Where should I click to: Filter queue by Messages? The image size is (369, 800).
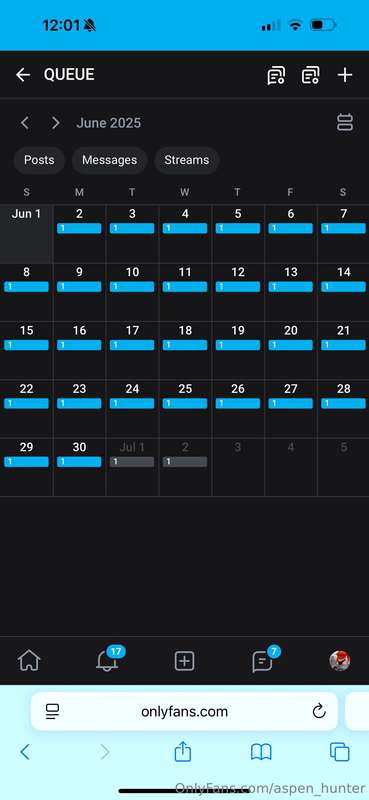click(x=110, y=160)
